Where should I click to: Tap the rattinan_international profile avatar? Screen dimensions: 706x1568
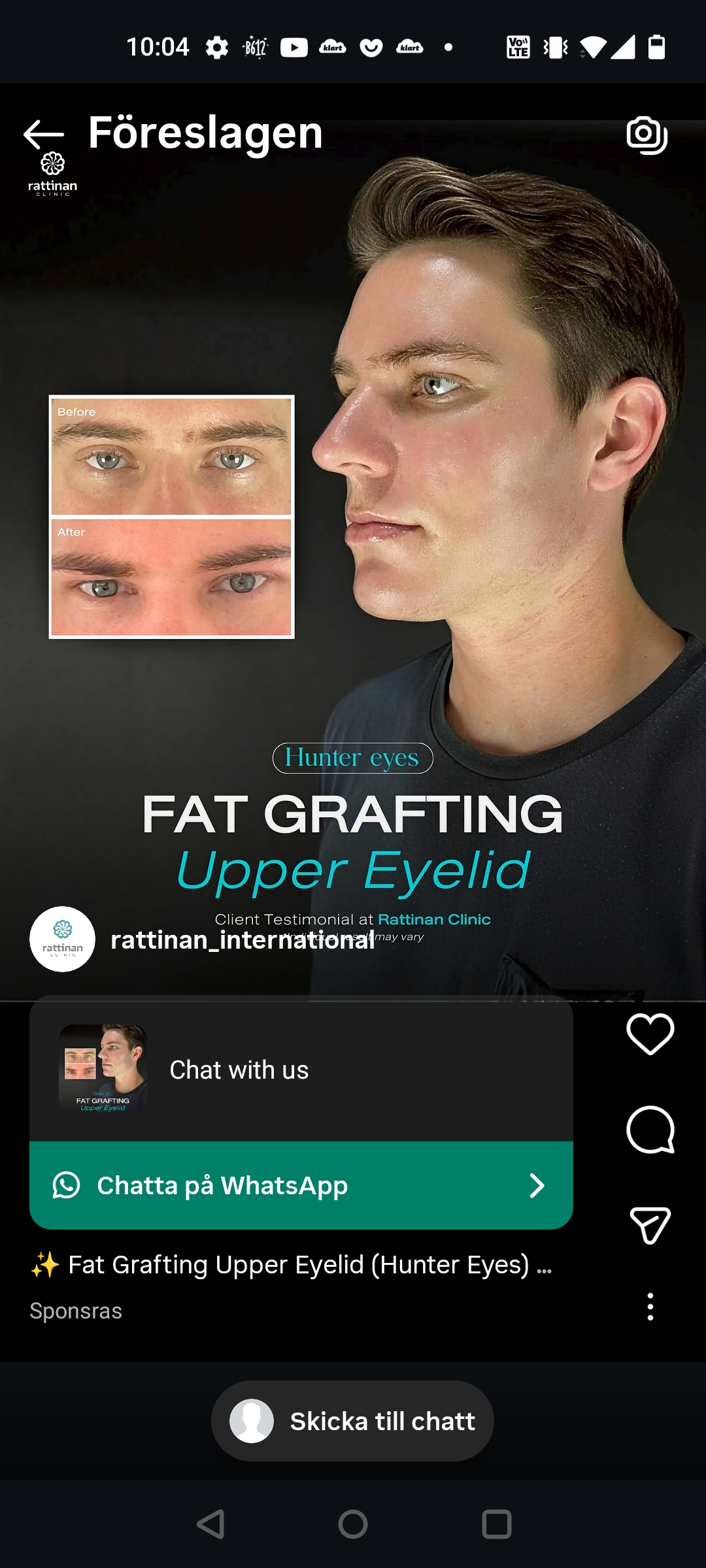[x=61, y=939]
